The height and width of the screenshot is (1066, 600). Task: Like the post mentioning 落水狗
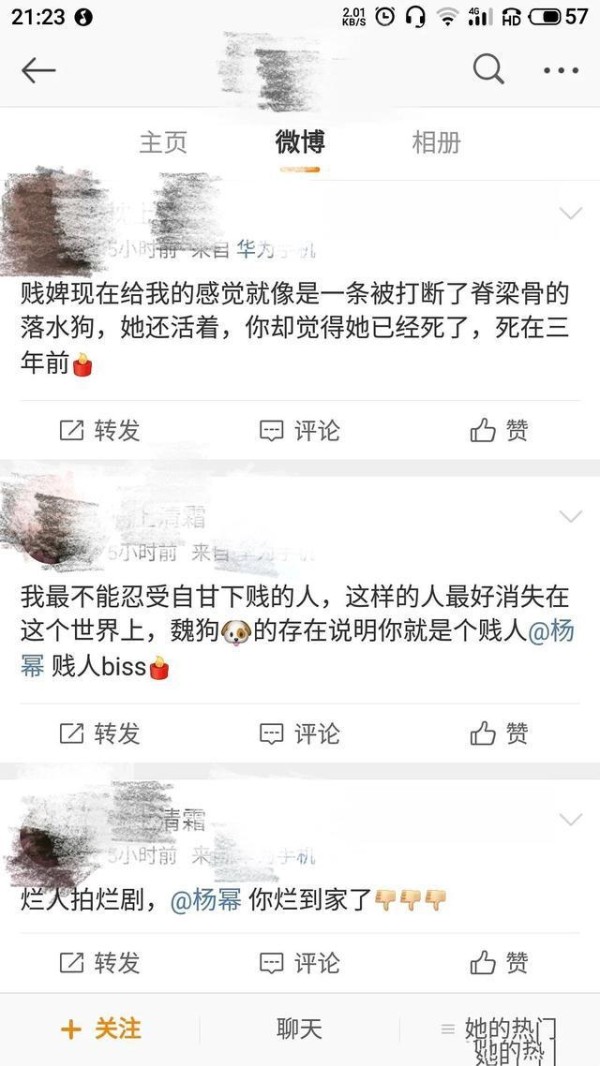[x=499, y=430]
